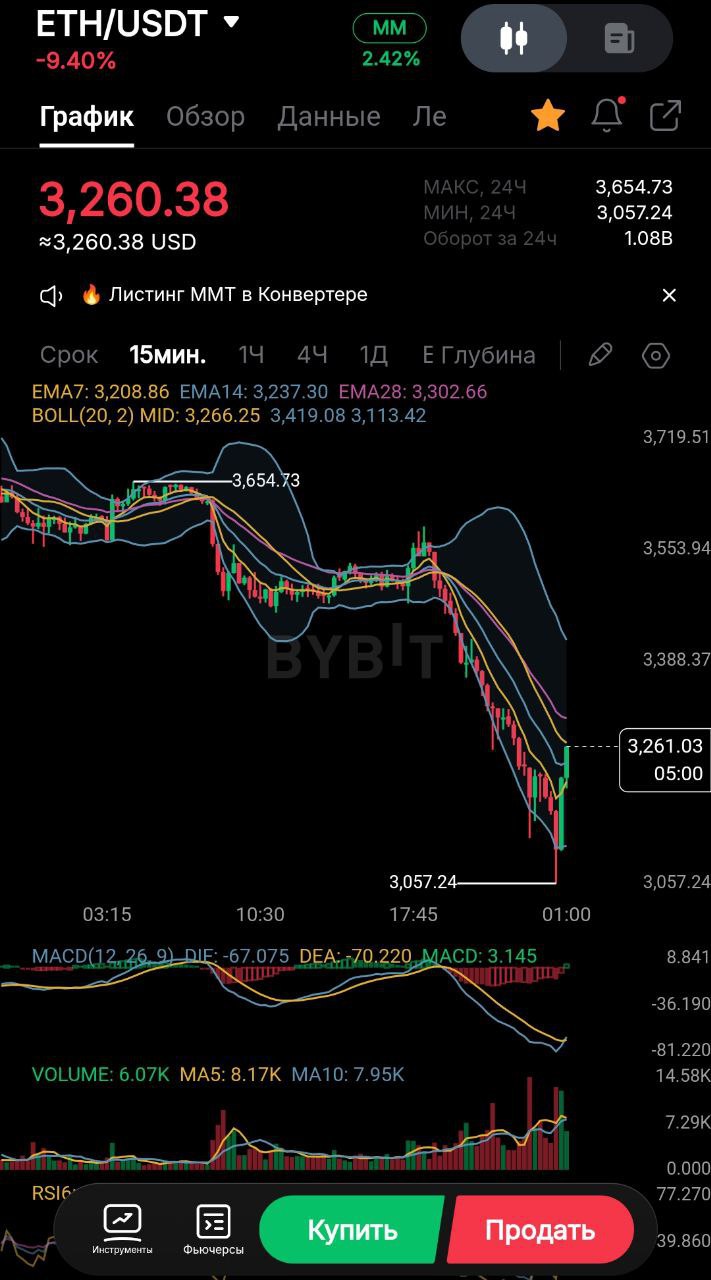Open chart indicator settings

click(655, 355)
